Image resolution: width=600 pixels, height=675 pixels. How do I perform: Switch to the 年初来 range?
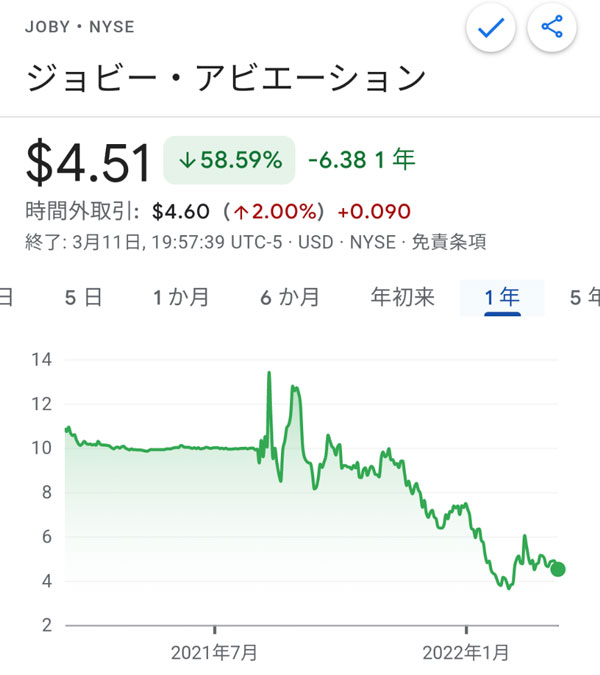[403, 297]
